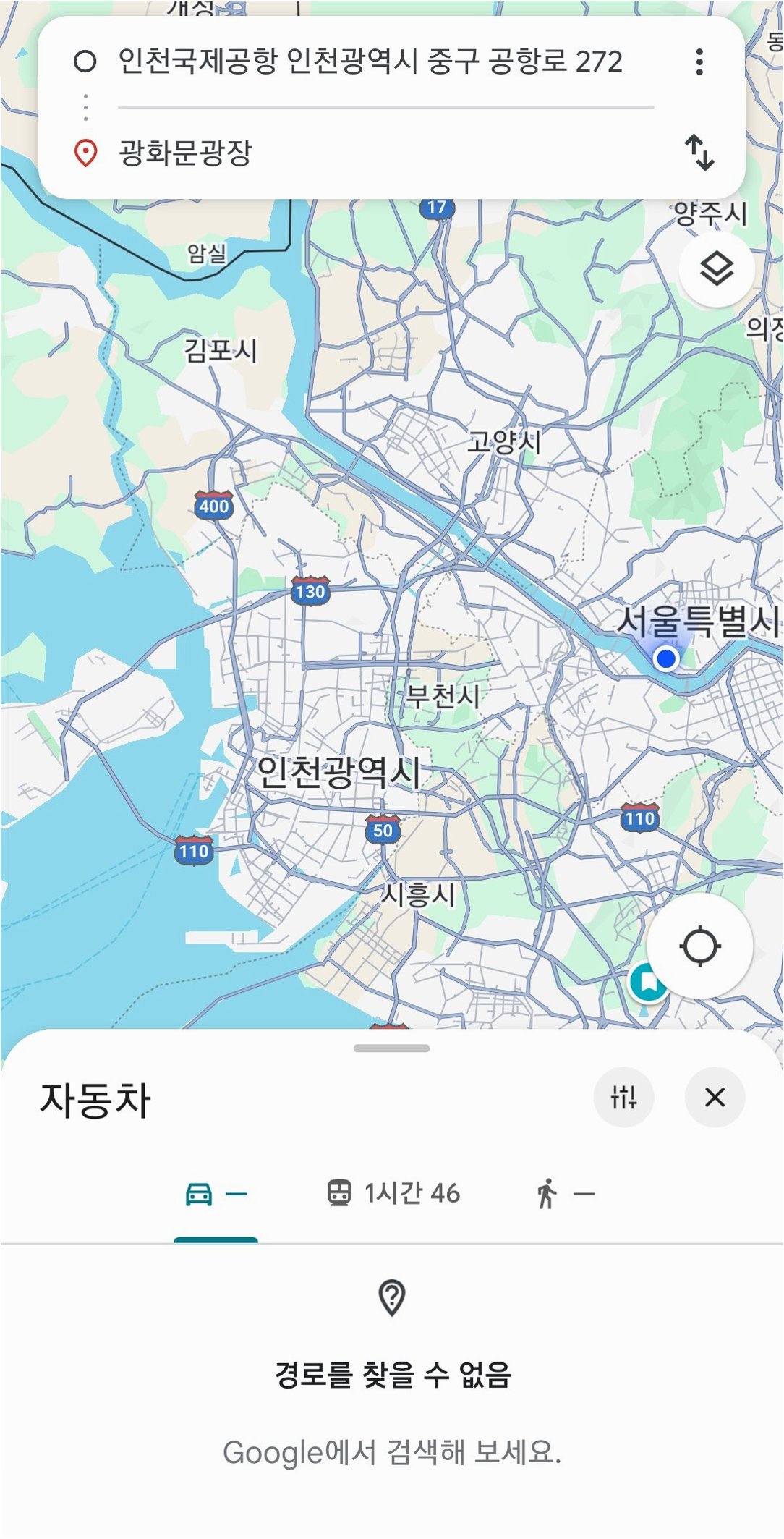The height and width of the screenshot is (1539, 784).
Task: Swap start and destination locations
Action: pyautogui.click(x=699, y=153)
